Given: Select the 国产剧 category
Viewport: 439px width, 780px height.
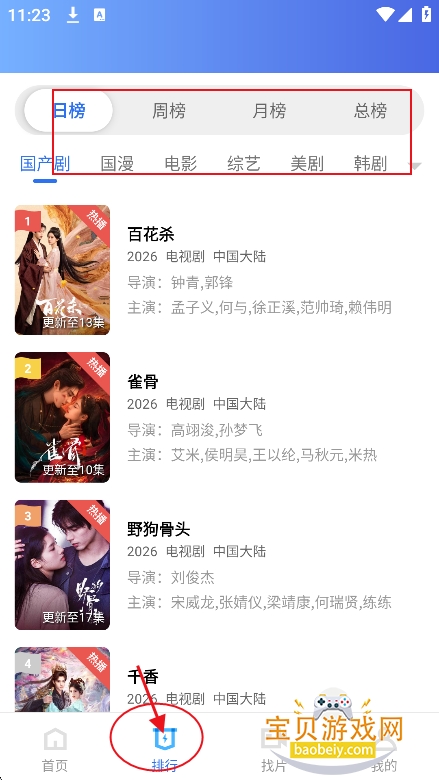Looking at the screenshot, I should pyautogui.click(x=45, y=163).
